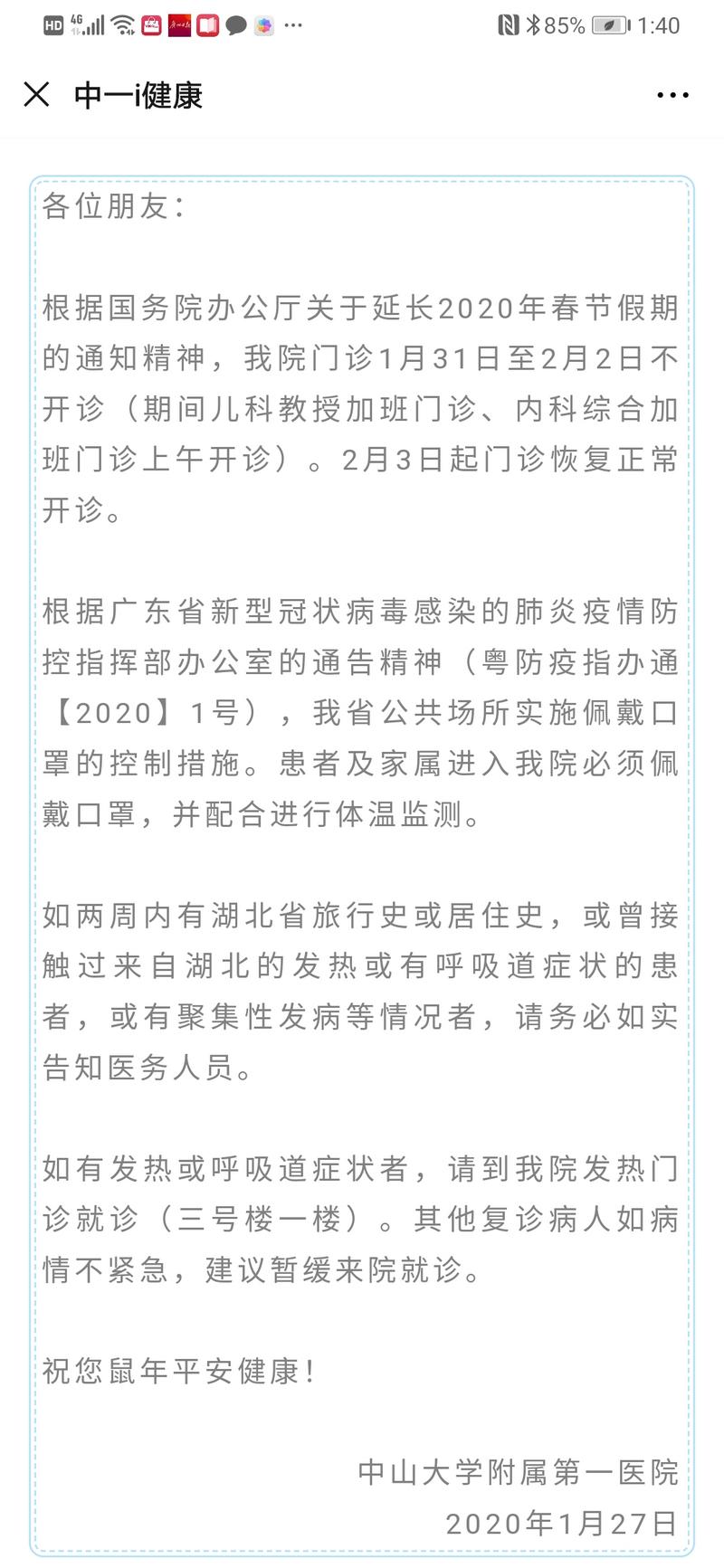This screenshot has height=1568, width=724.
Task: Close the 中一i健康 page
Action: click(36, 94)
